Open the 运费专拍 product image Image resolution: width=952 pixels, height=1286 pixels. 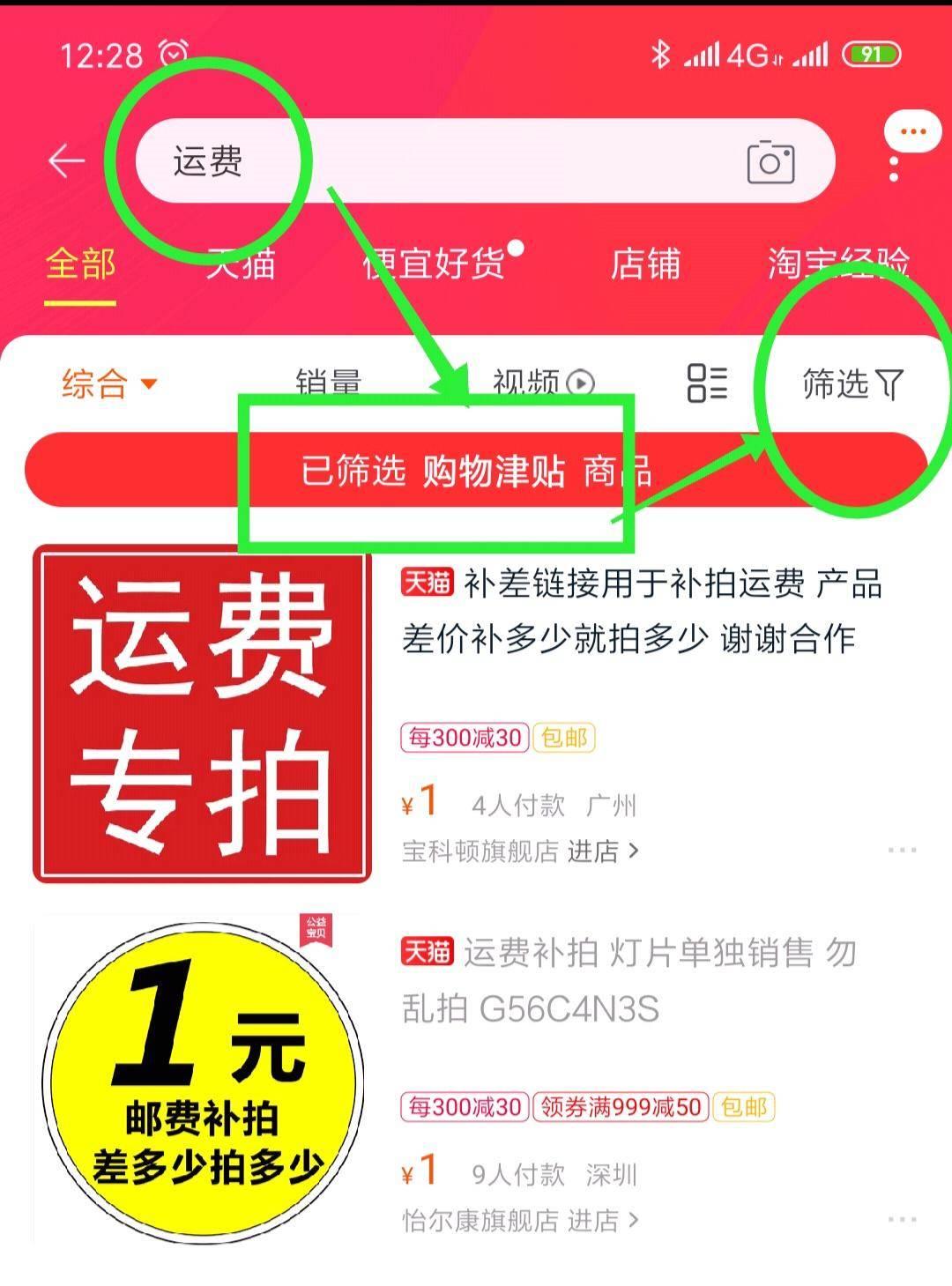[202, 714]
